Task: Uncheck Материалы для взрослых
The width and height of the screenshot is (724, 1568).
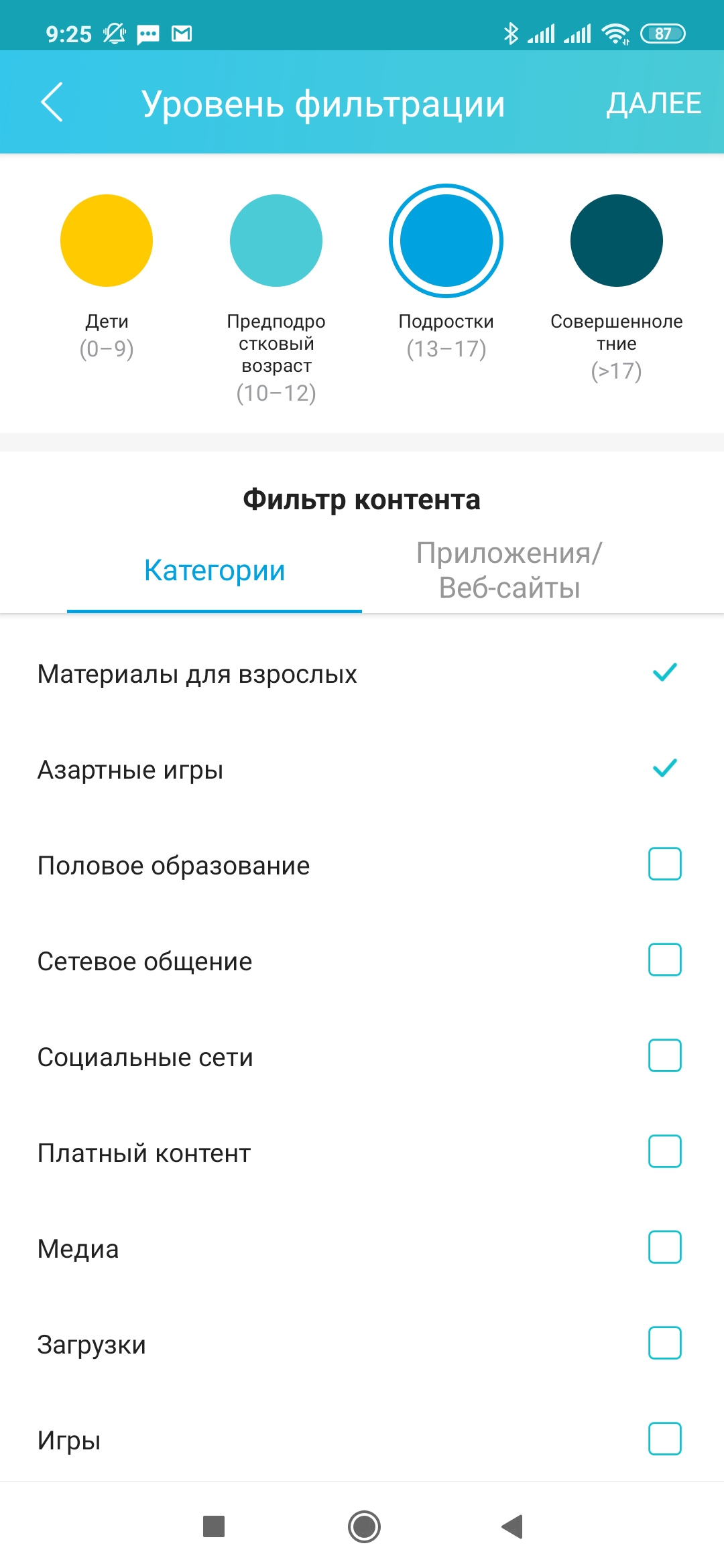Action: [664, 673]
